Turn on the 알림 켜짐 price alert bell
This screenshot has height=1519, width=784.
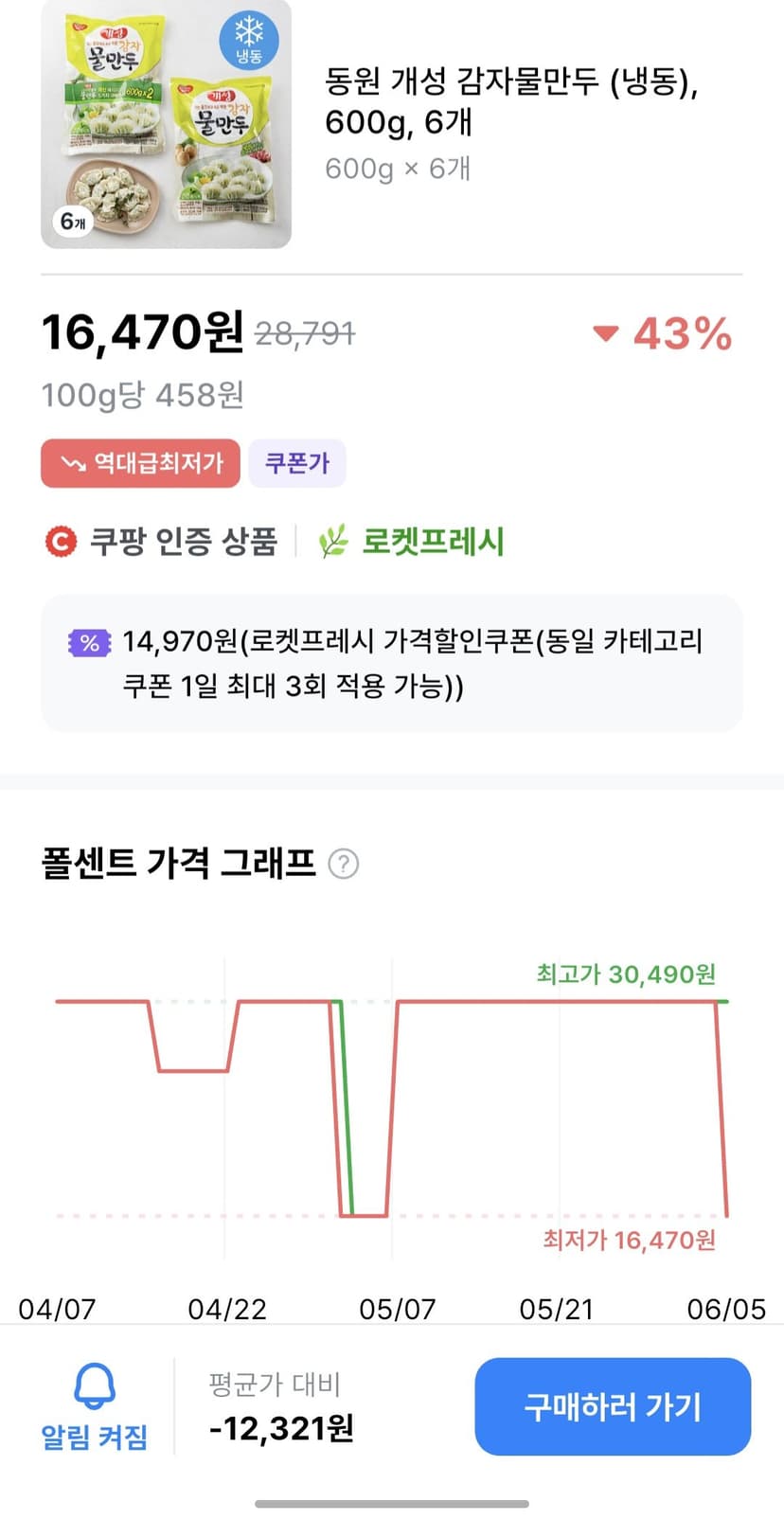click(95, 1408)
